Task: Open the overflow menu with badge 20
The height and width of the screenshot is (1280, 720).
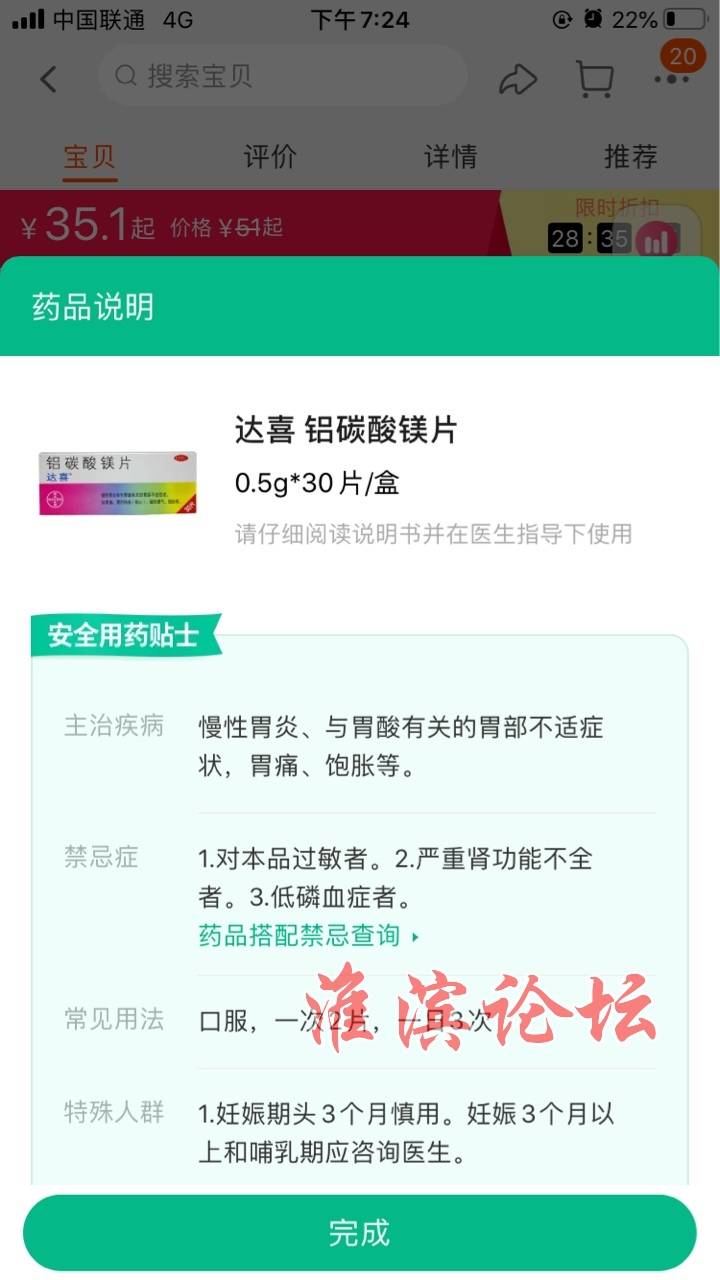Action: (x=670, y=76)
